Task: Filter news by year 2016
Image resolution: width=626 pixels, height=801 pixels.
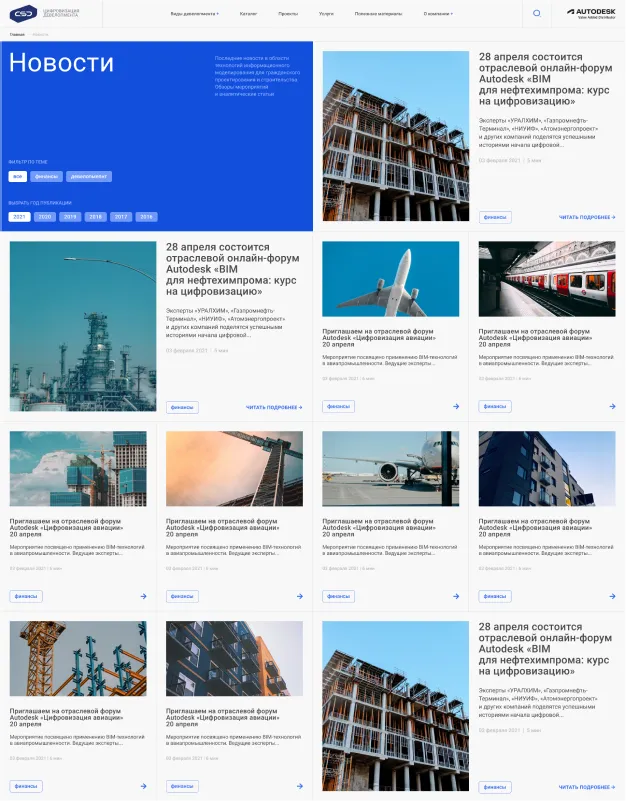Action: [146, 216]
